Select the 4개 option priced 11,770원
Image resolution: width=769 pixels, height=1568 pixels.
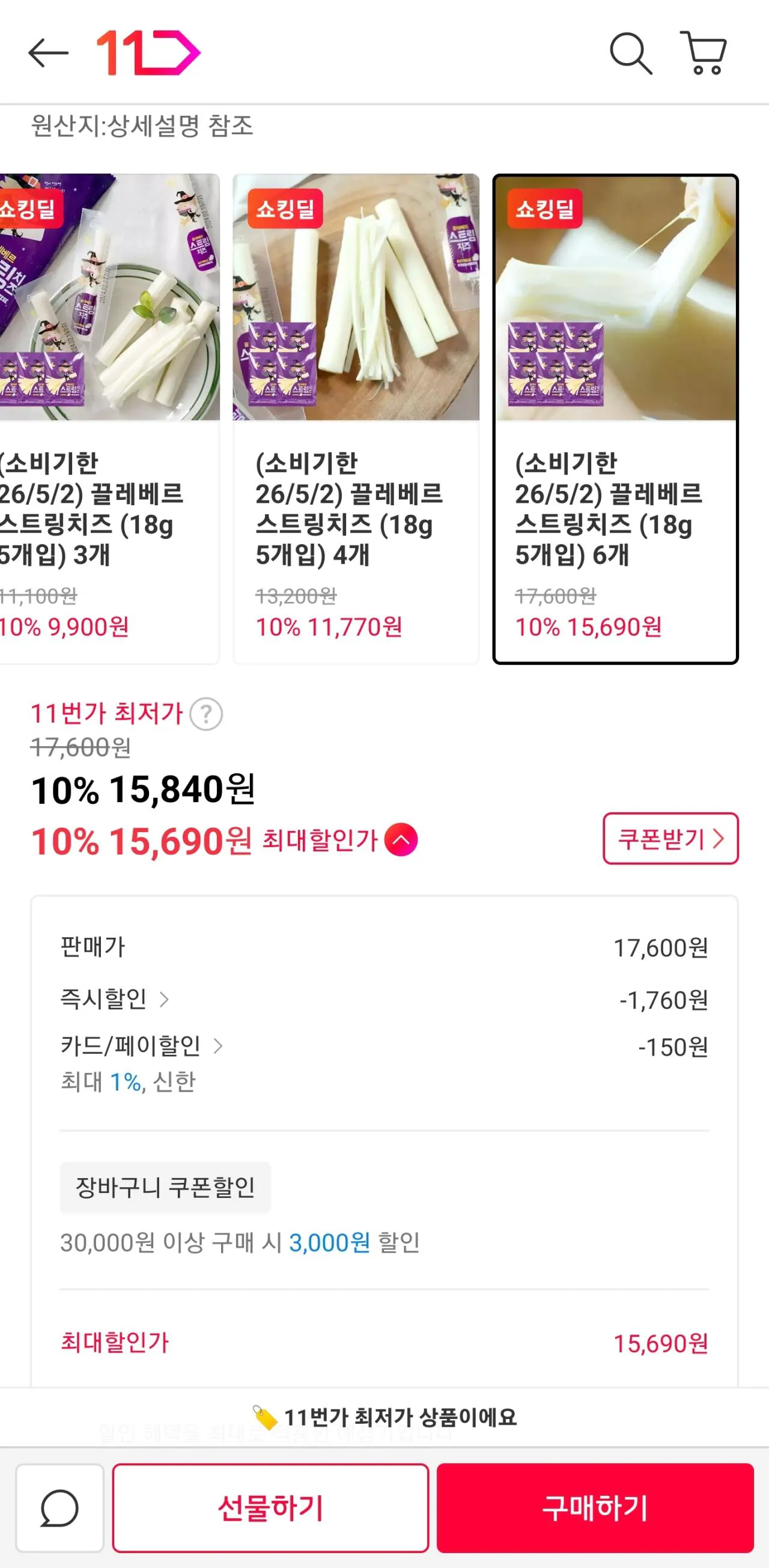tap(356, 420)
